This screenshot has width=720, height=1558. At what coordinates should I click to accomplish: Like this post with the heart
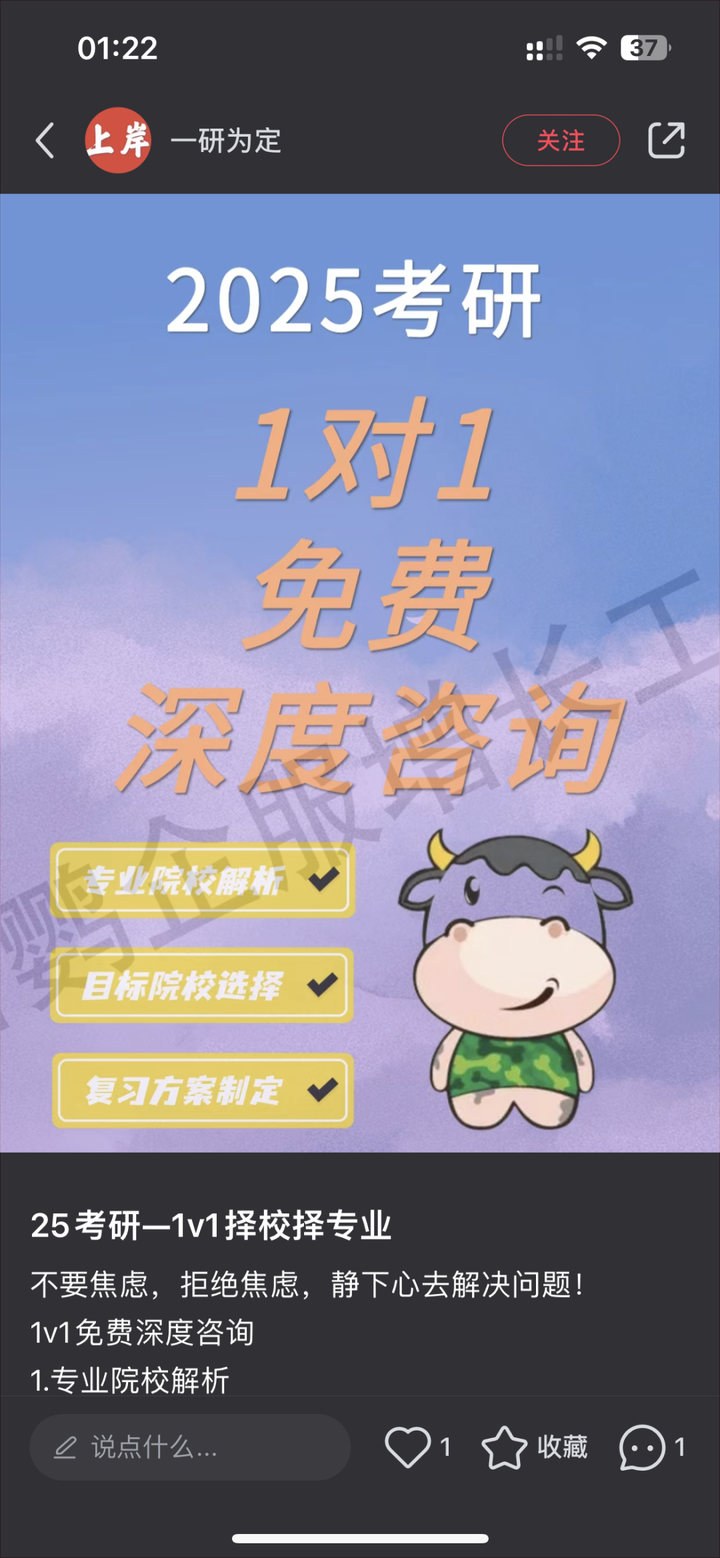pos(407,1447)
